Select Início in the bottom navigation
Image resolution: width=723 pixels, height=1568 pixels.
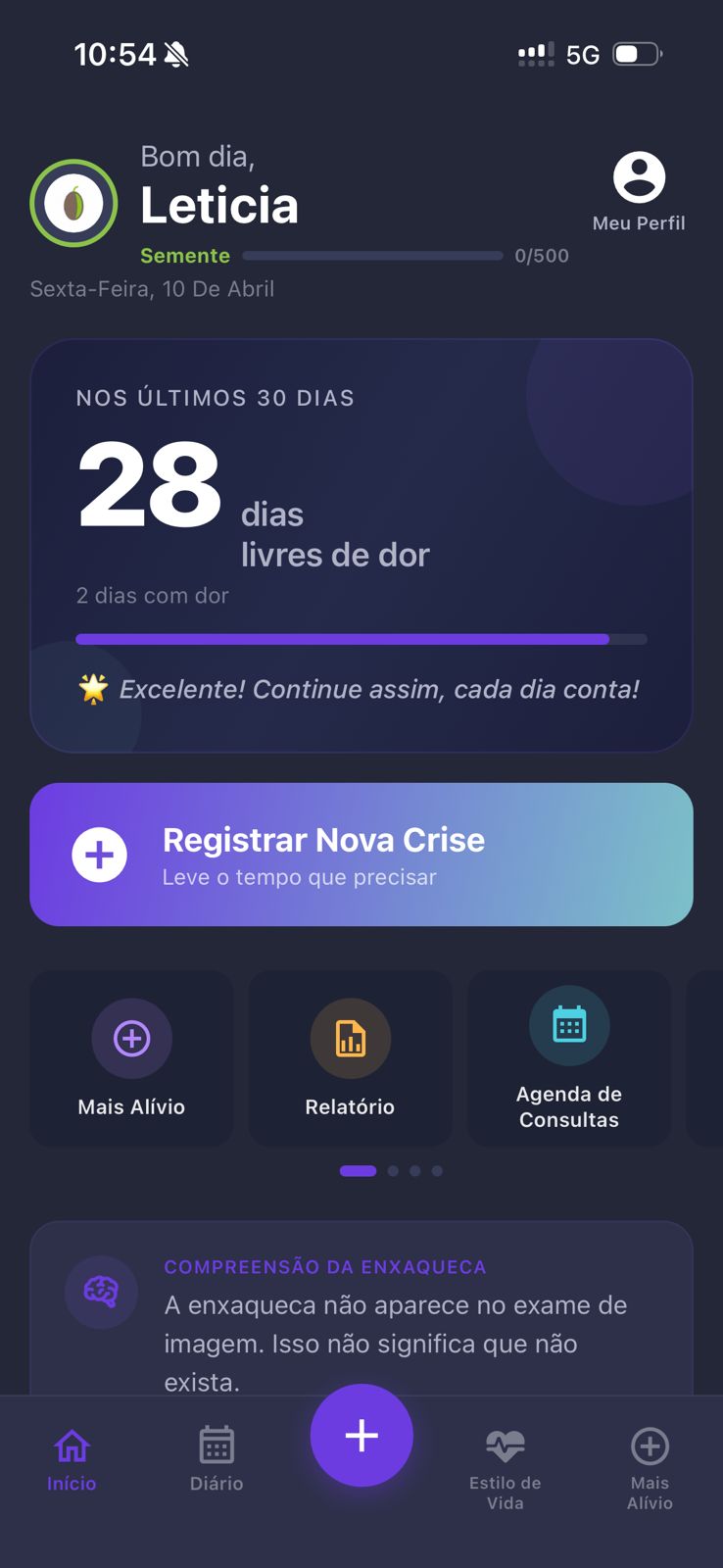71,1458
